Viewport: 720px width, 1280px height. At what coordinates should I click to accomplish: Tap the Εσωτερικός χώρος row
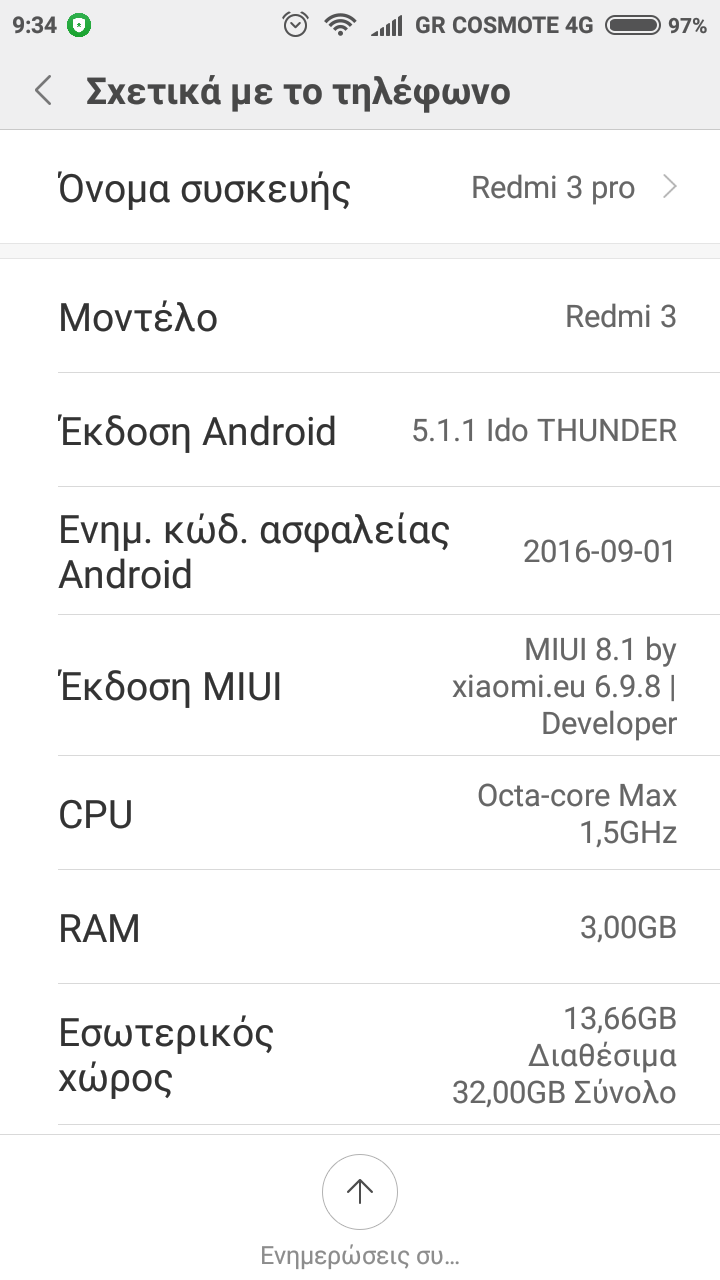coord(360,1055)
